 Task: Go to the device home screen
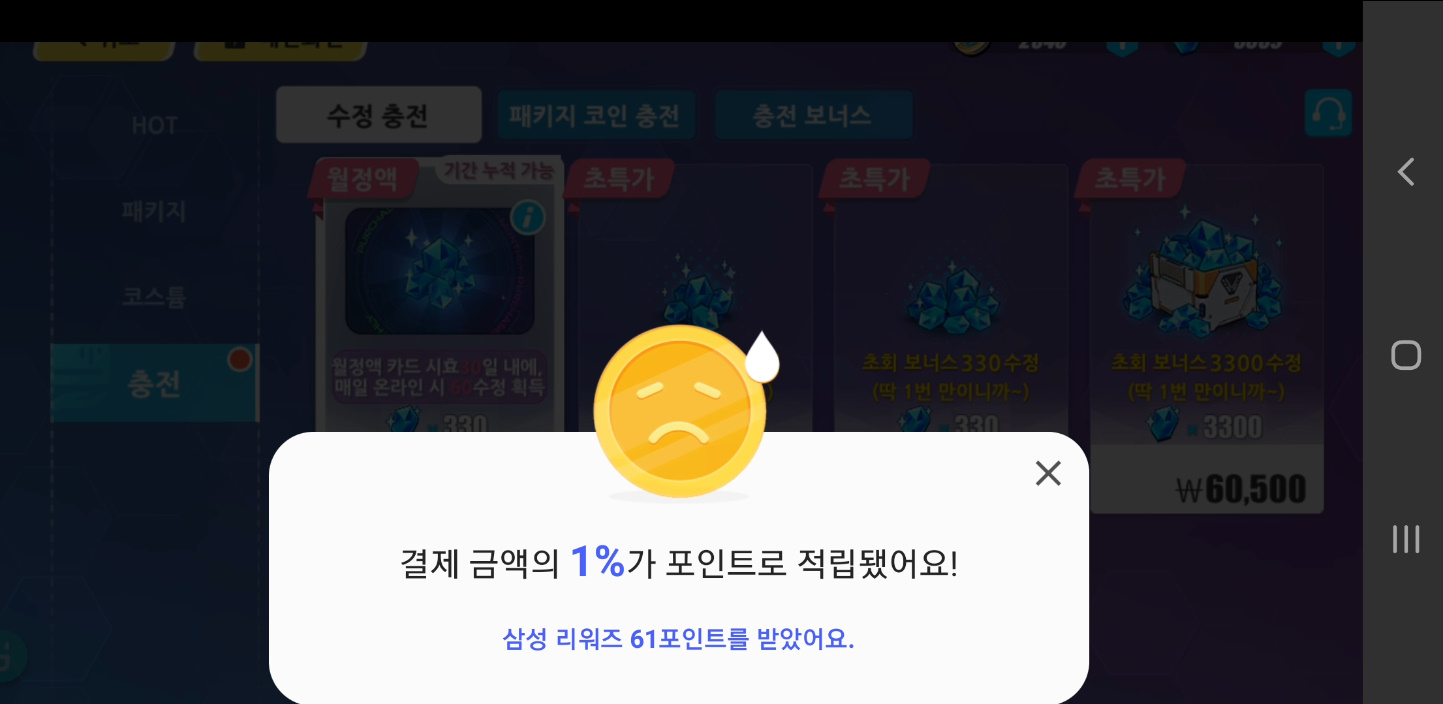[1406, 355]
